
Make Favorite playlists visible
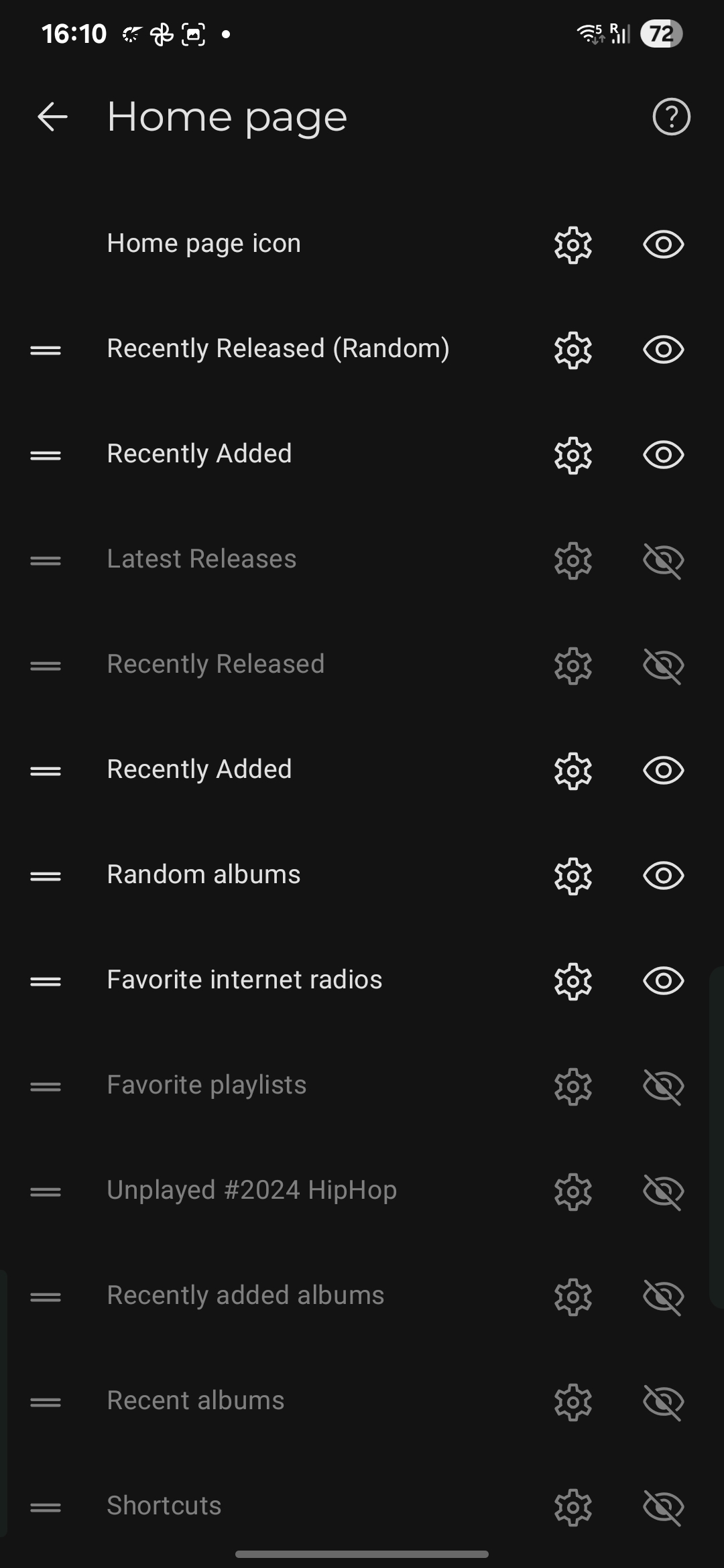[x=663, y=1086]
